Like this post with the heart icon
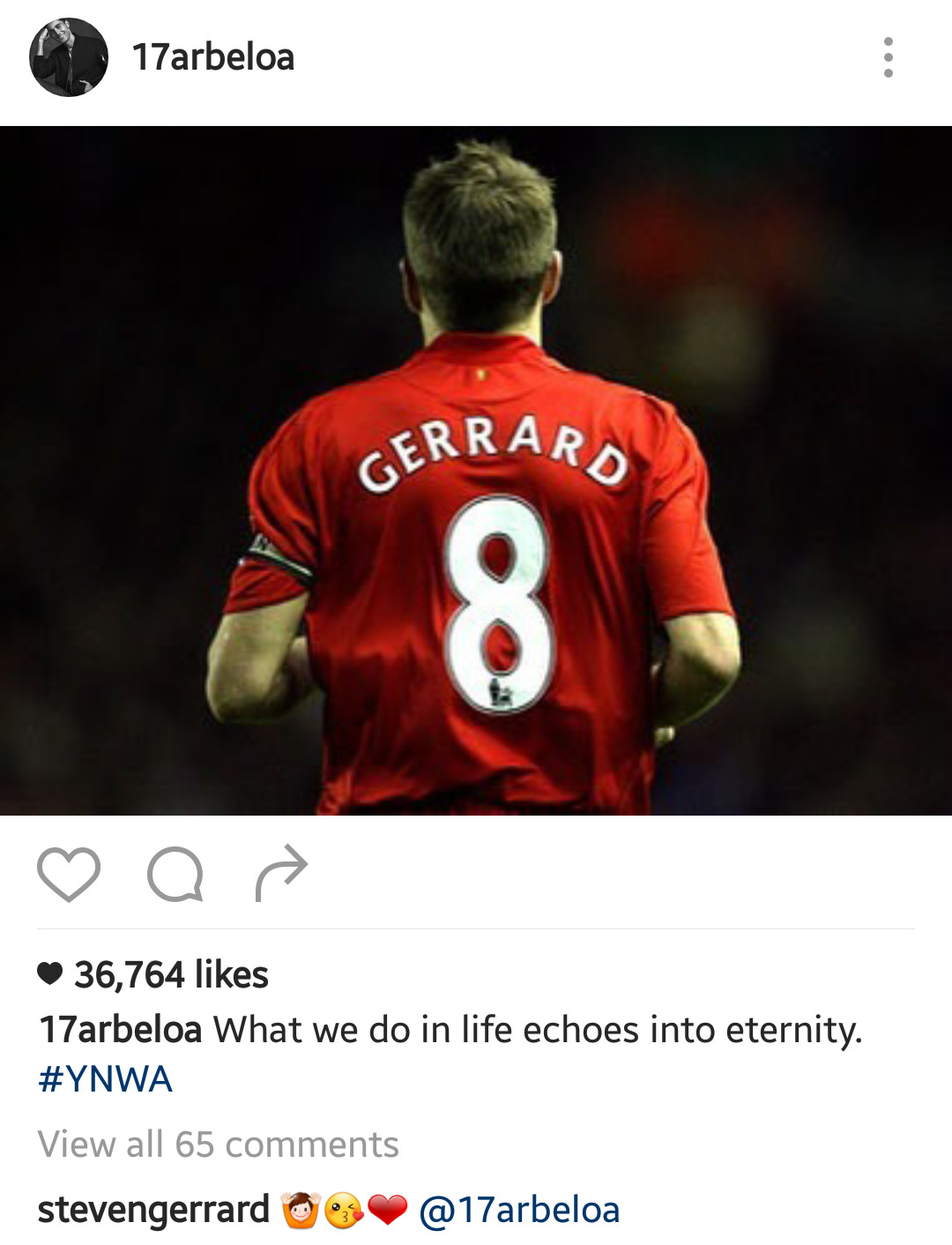Screen dimensions: 952x1245 click(69, 875)
